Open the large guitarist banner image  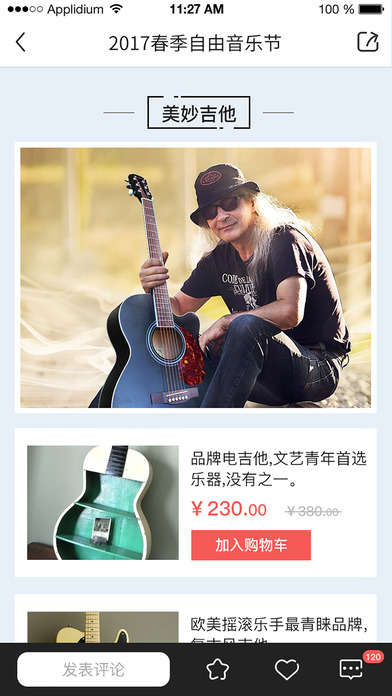(195, 277)
